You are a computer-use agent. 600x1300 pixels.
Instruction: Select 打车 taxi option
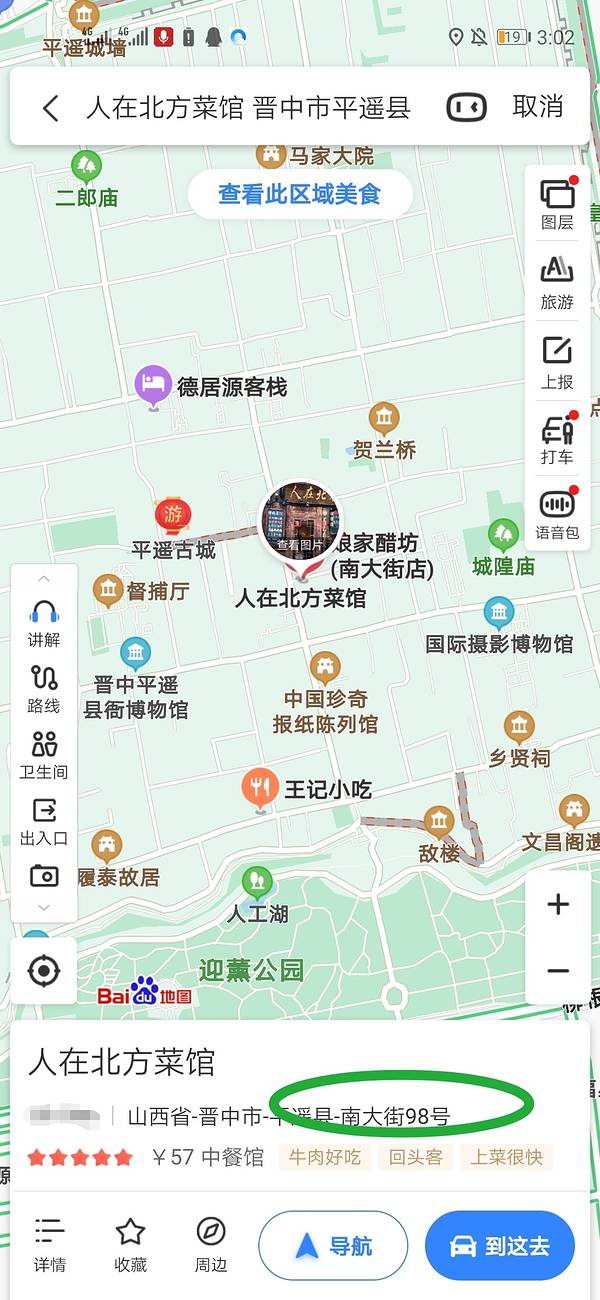[x=557, y=440]
